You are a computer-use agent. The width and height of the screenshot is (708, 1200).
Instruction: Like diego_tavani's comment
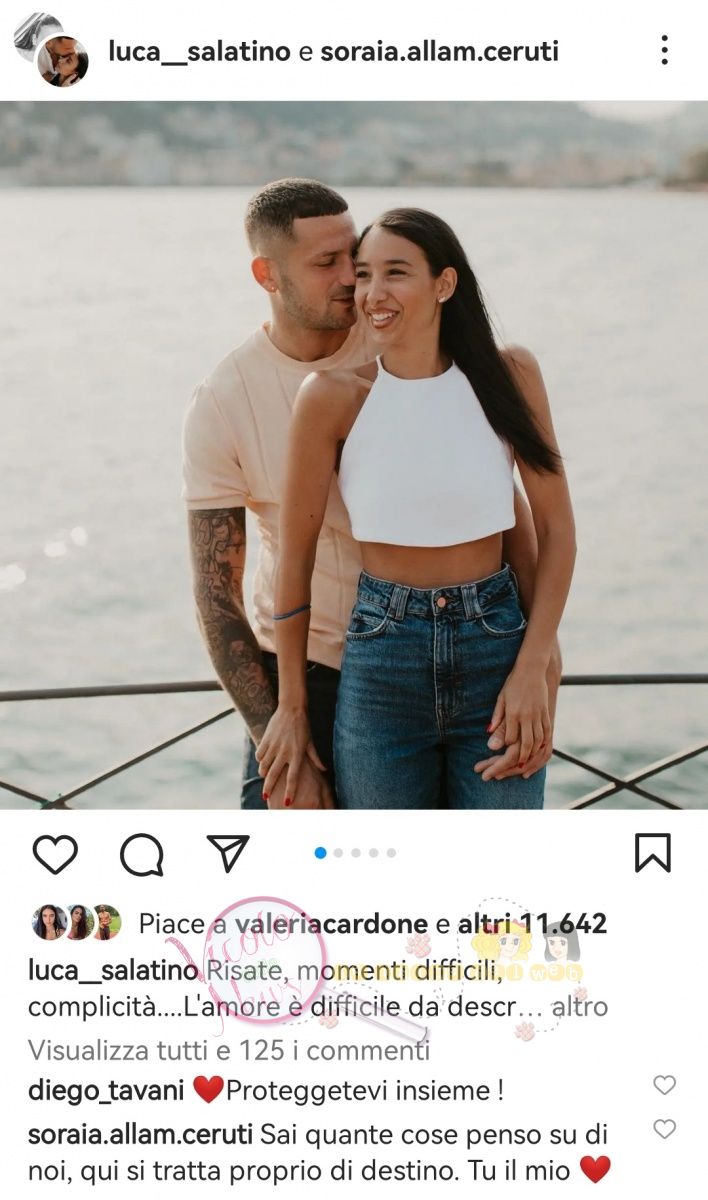click(664, 1085)
